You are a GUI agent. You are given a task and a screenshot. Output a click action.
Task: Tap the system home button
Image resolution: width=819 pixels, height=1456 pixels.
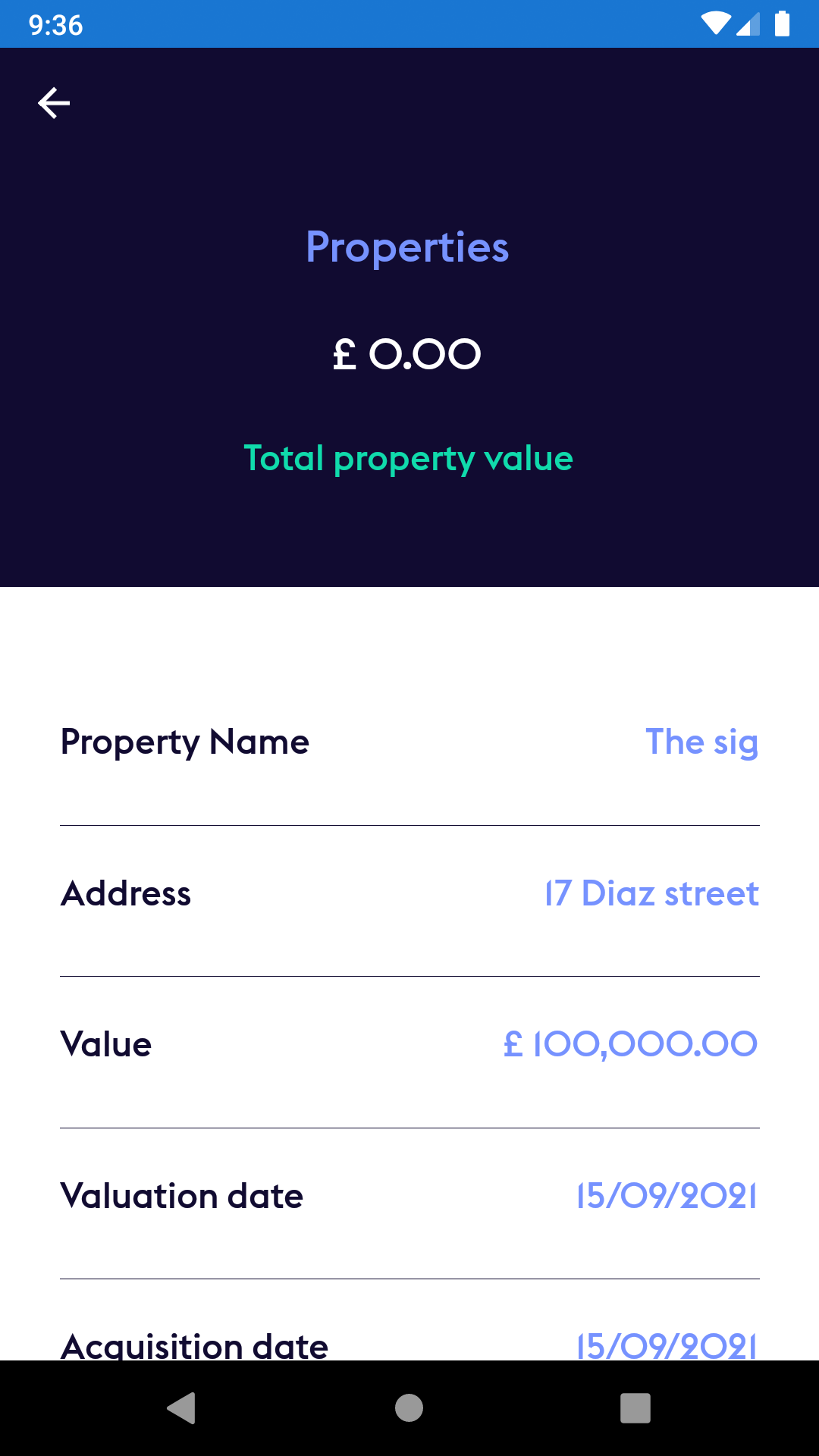pos(409,1408)
